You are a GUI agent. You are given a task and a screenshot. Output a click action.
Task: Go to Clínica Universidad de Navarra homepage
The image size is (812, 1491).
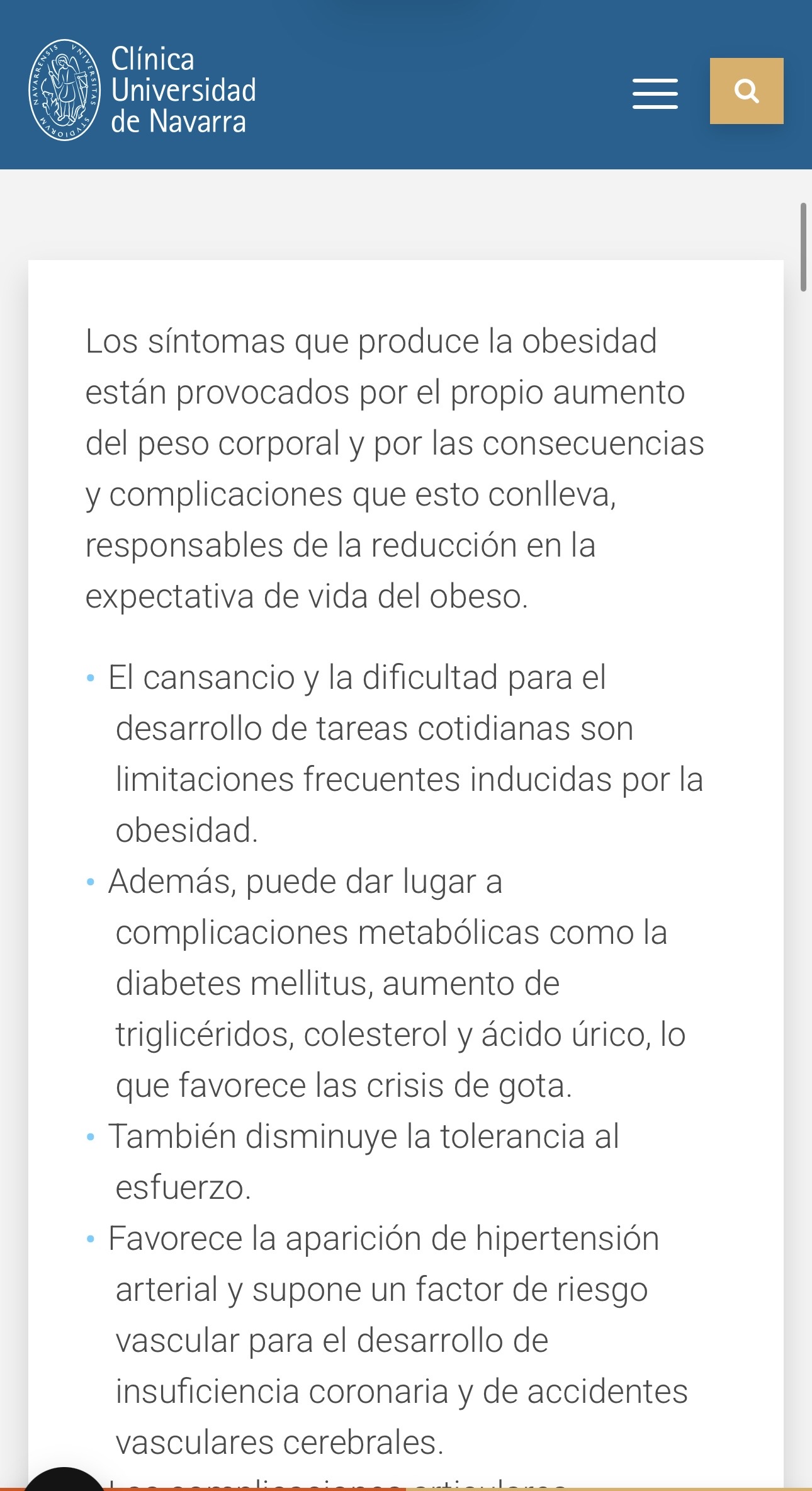pos(143,90)
